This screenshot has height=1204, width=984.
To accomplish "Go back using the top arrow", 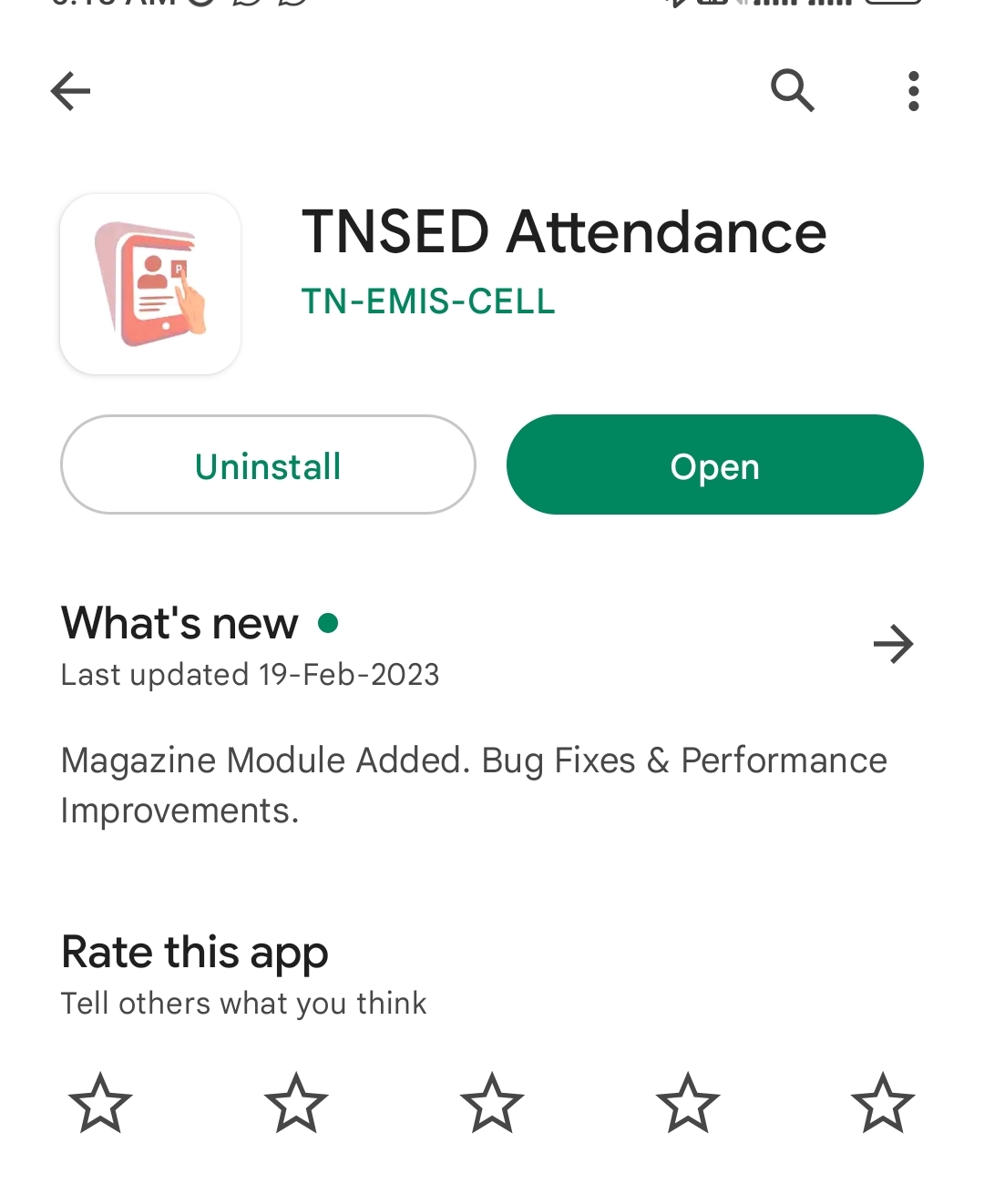I will pos(70,91).
